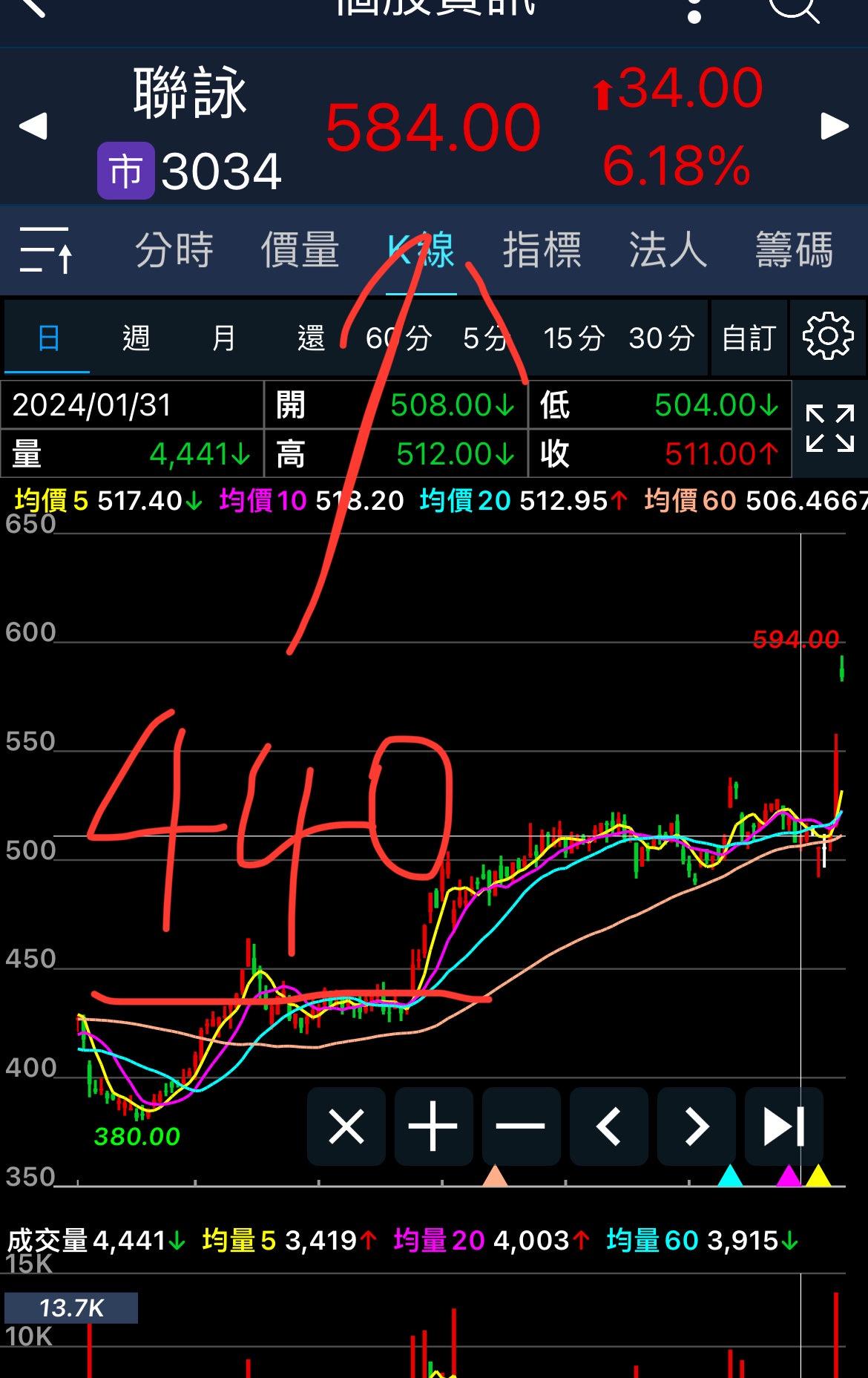Open the sort list icon beside 分時

[46, 250]
